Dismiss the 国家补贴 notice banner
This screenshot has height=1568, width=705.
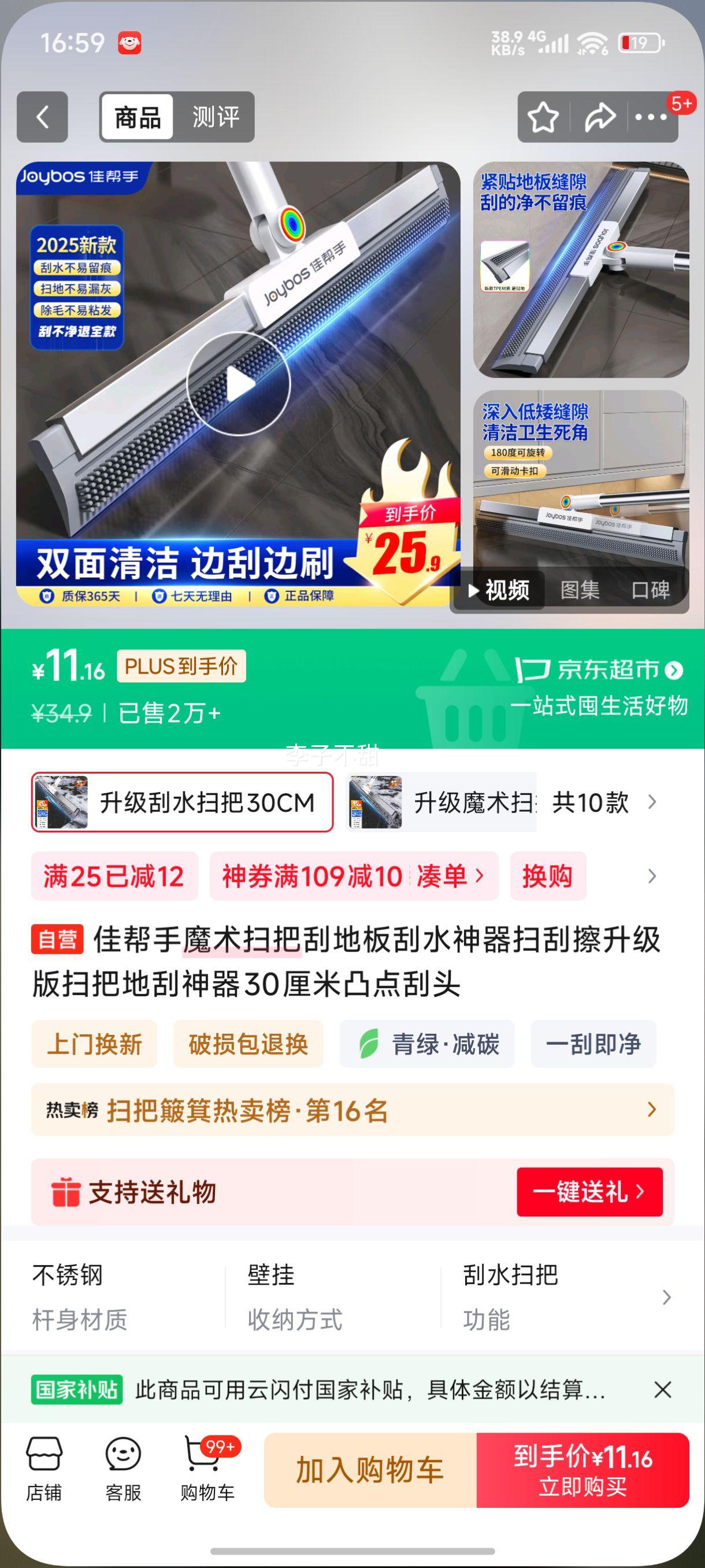pyautogui.click(x=662, y=1390)
